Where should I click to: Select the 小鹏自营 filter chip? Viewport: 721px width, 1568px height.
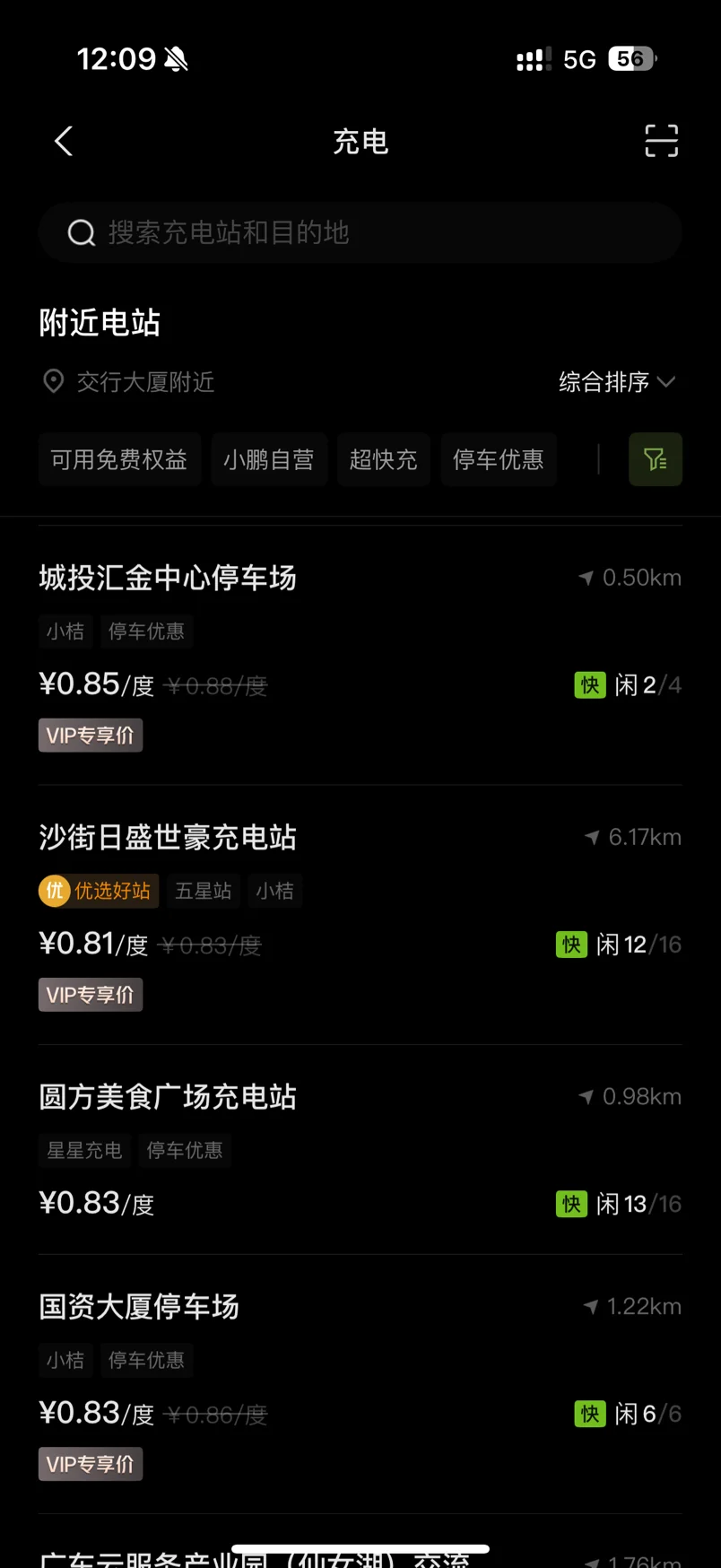pyautogui.click(x=269, y=459)
